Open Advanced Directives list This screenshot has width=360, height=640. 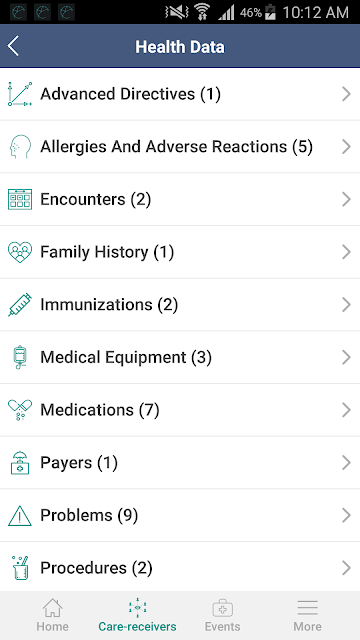point(180,94)
